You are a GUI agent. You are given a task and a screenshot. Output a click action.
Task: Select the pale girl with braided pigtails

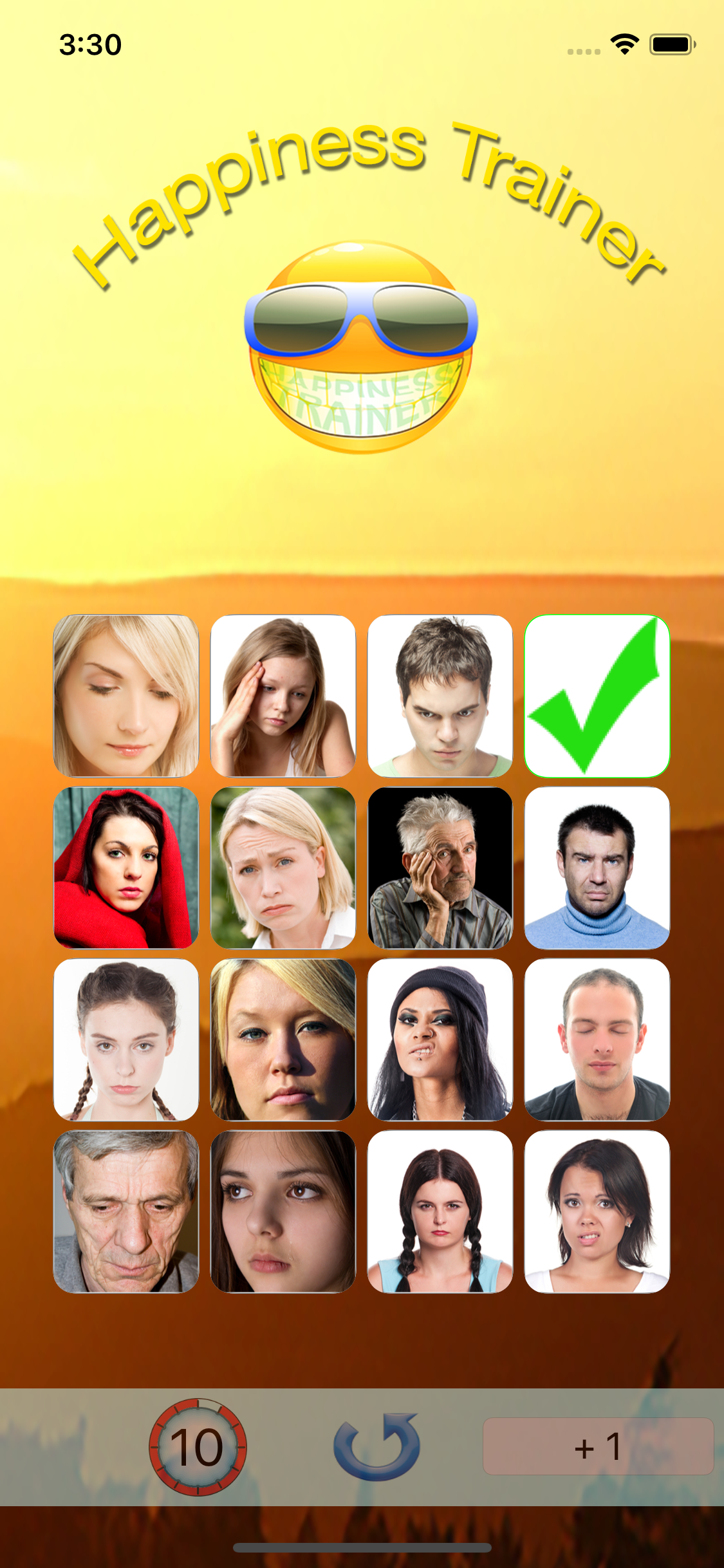[x=126, y=1040]
